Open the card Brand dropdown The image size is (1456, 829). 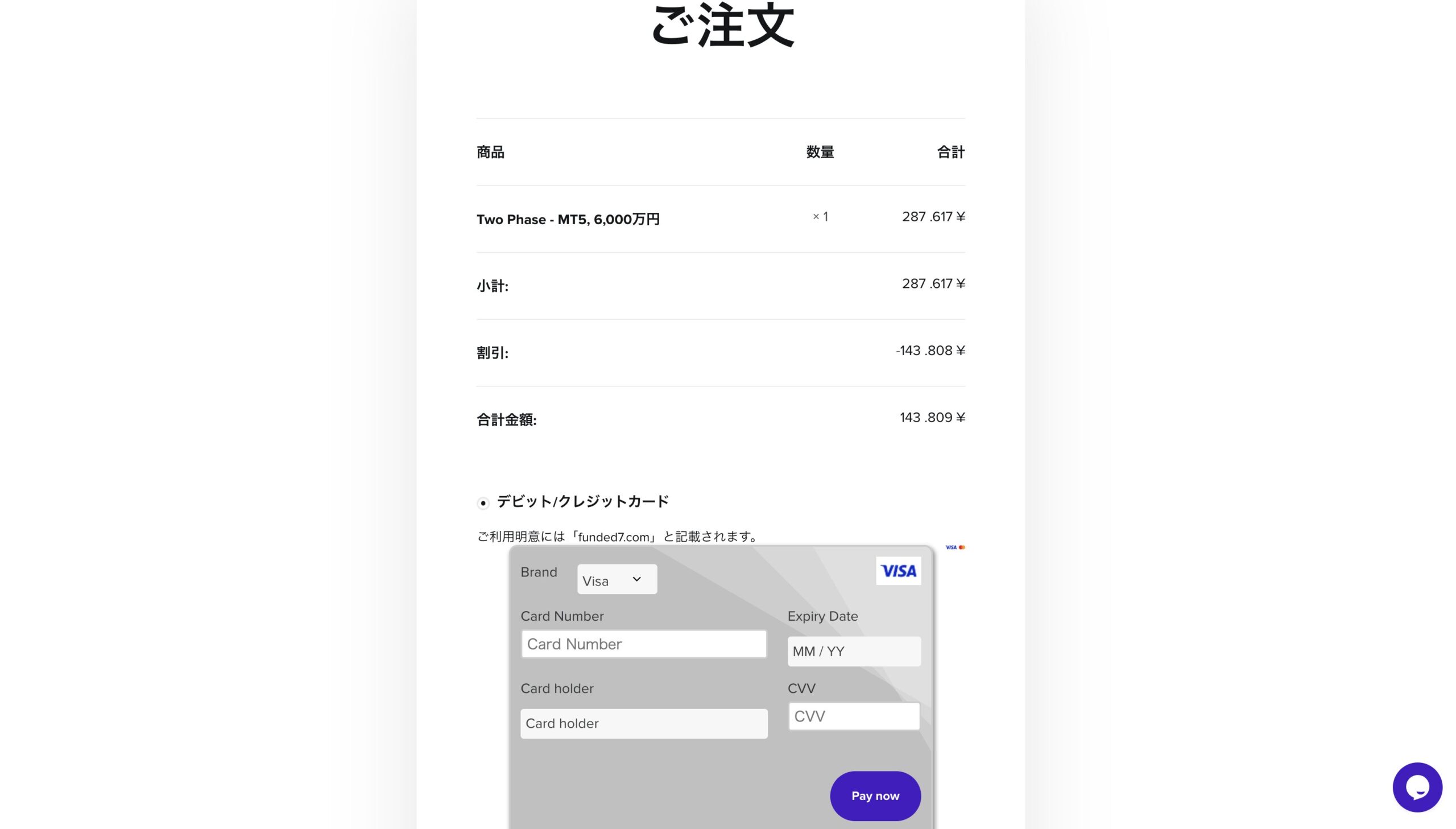[x=617, y=580]
